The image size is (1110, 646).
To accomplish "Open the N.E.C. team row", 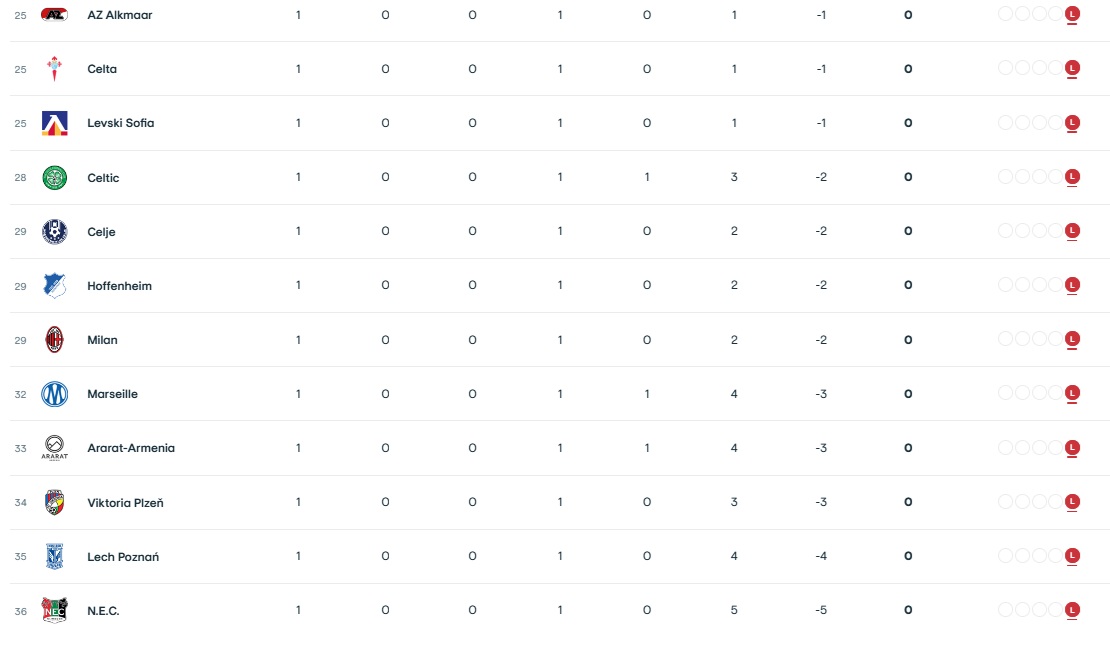I will tap(559, 610).
